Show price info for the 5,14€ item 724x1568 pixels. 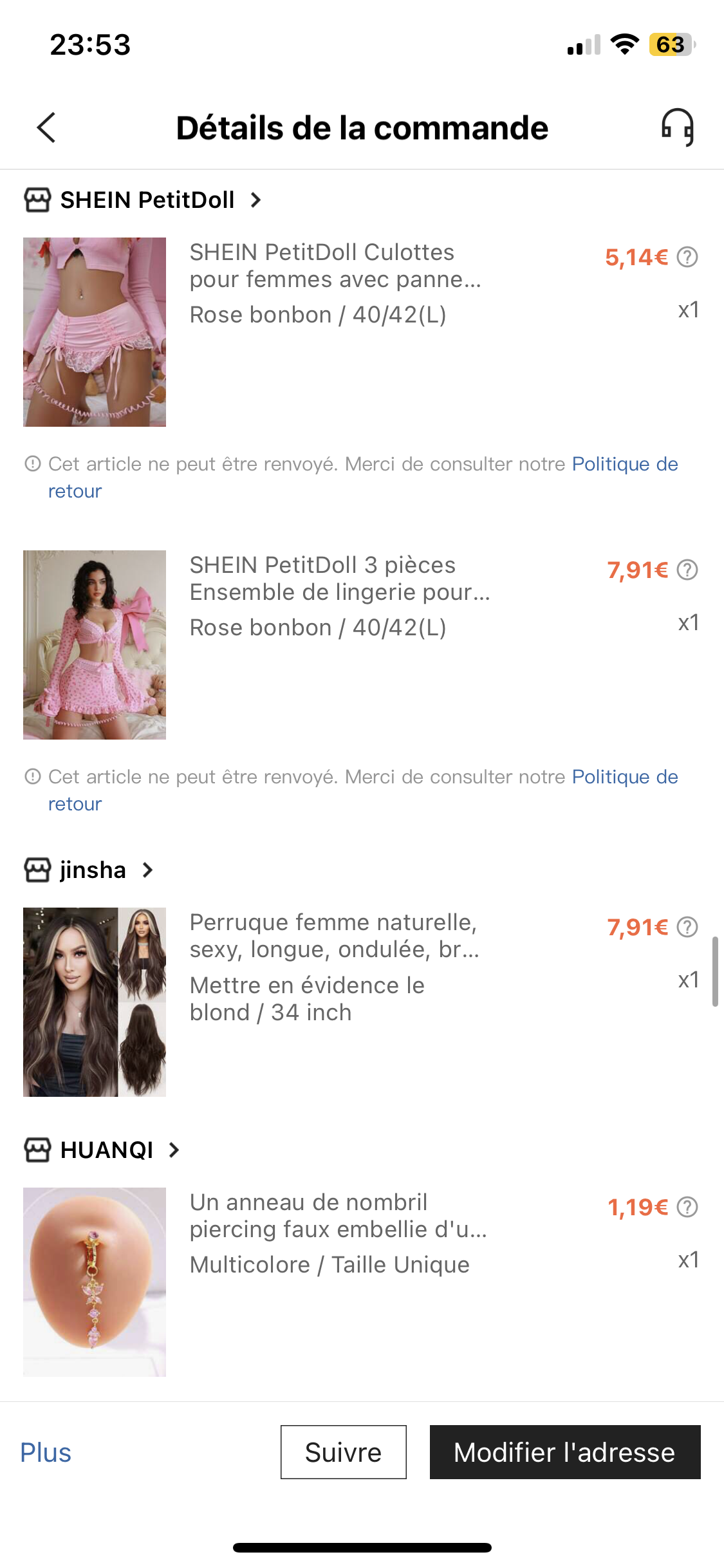coord(687,257)
